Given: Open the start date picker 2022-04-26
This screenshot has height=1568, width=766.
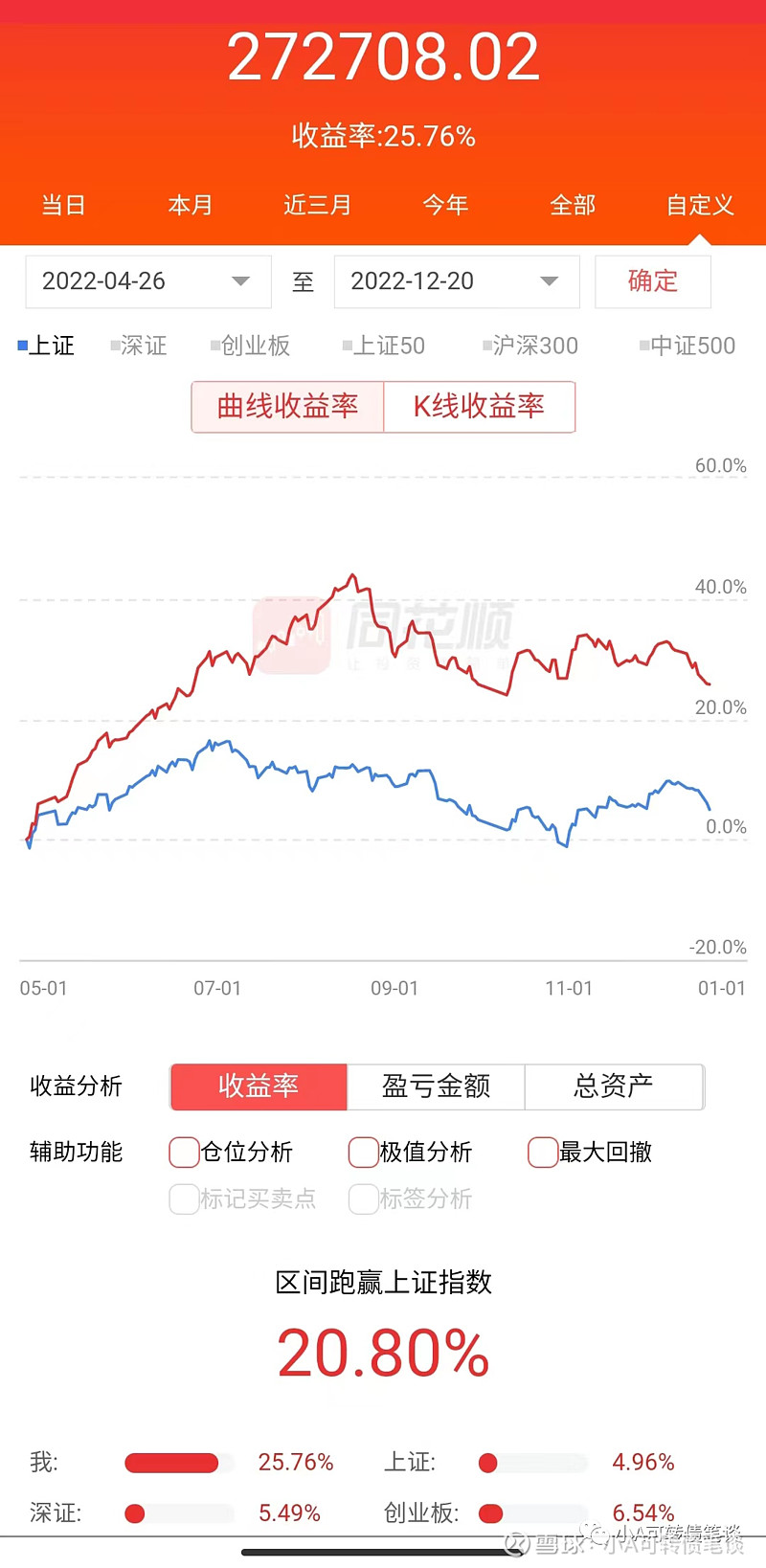Looking at the screenshot, I should tap(148, 281).
